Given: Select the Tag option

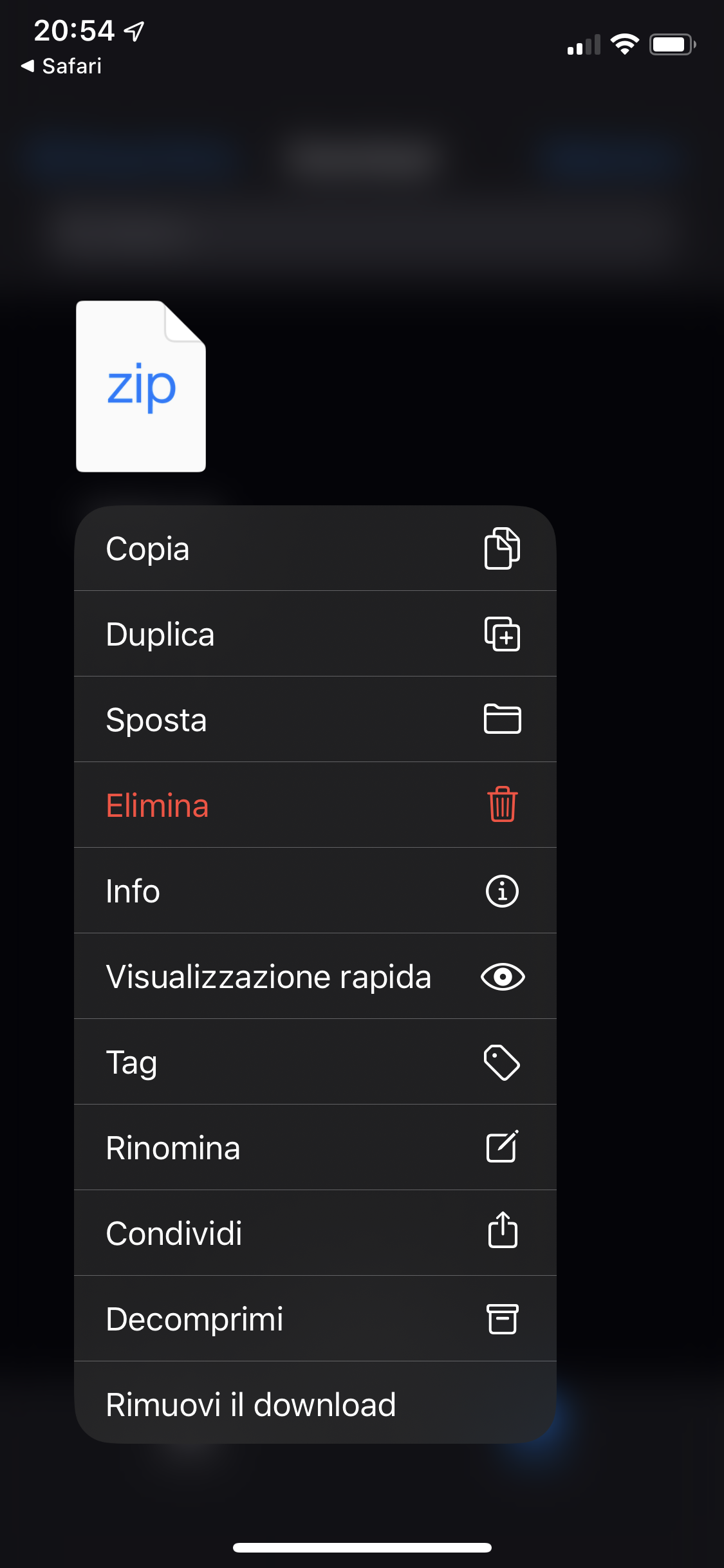Looking at the screenshot, I should point(315,1062).
